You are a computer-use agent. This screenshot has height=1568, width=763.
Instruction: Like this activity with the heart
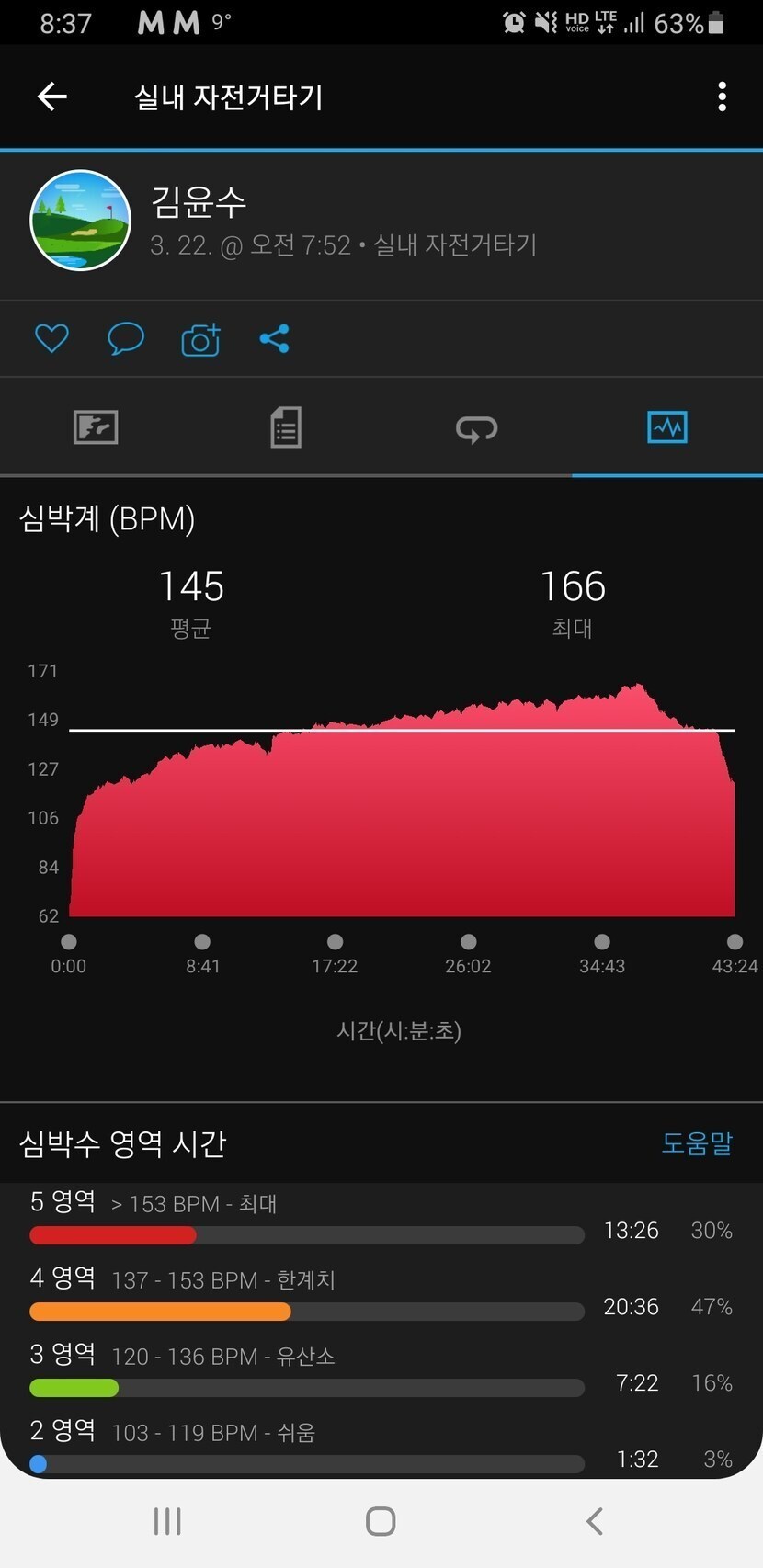[x=51, y=338]
